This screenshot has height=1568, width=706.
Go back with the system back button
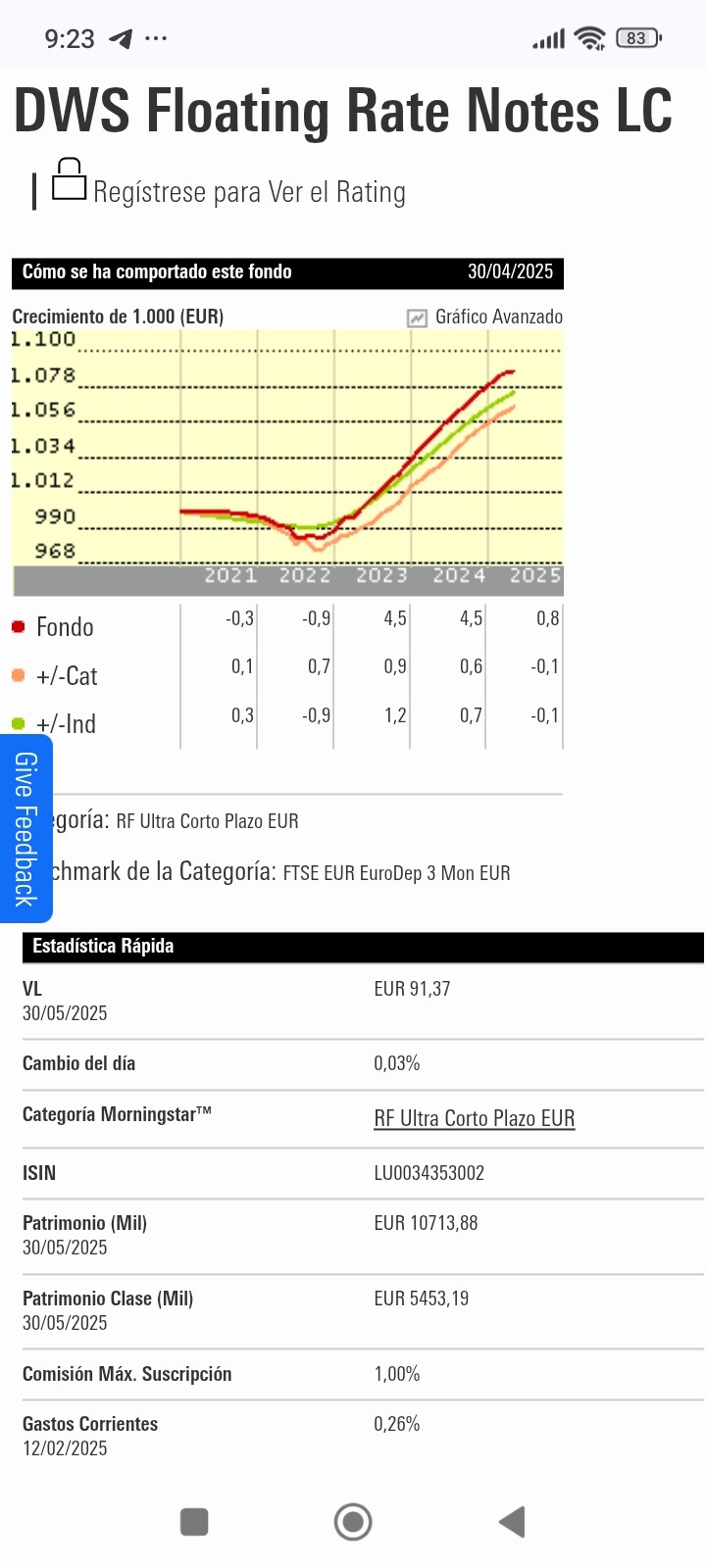pos(512,1522)
